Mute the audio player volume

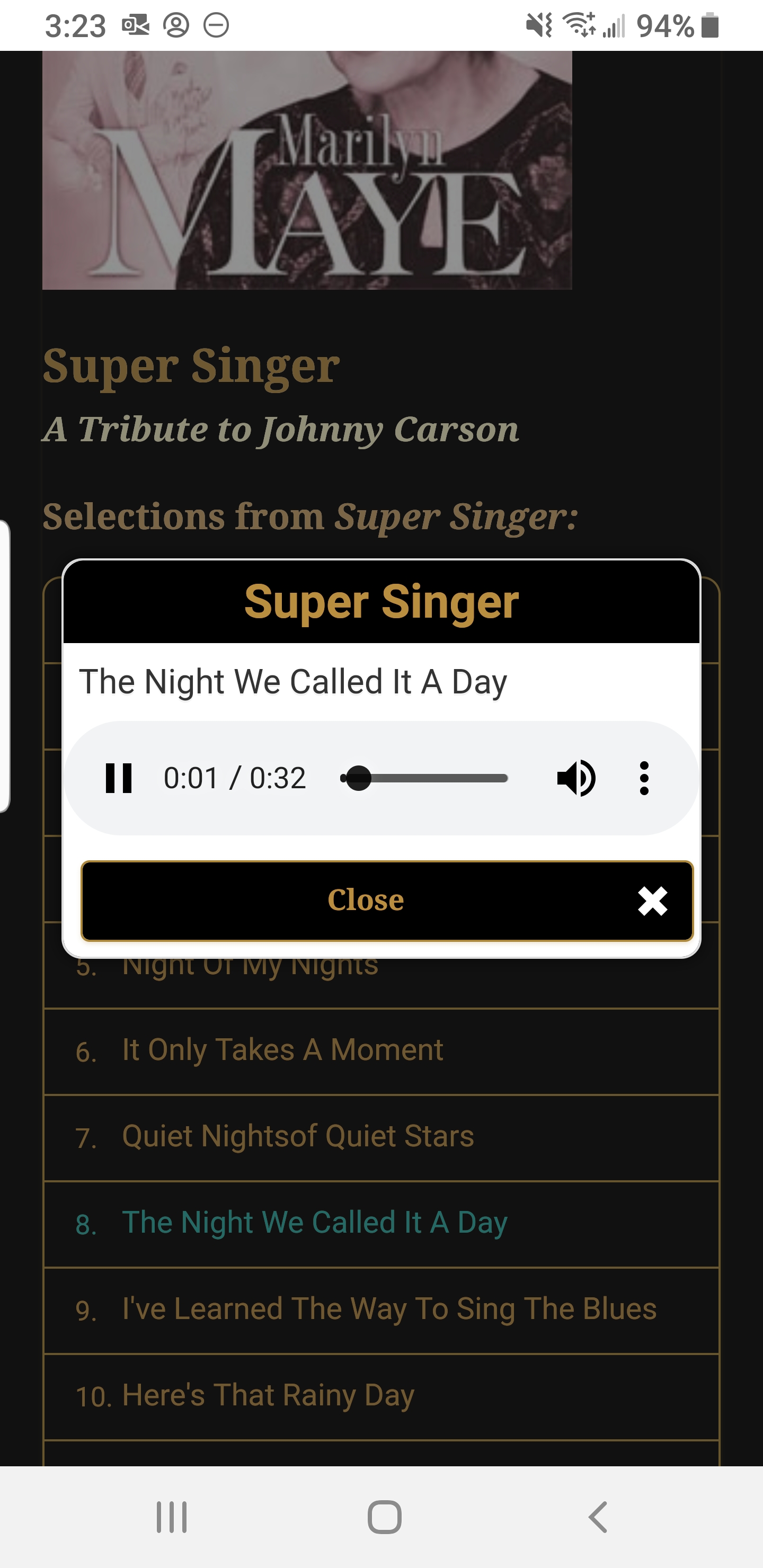(x=576, y=778)
